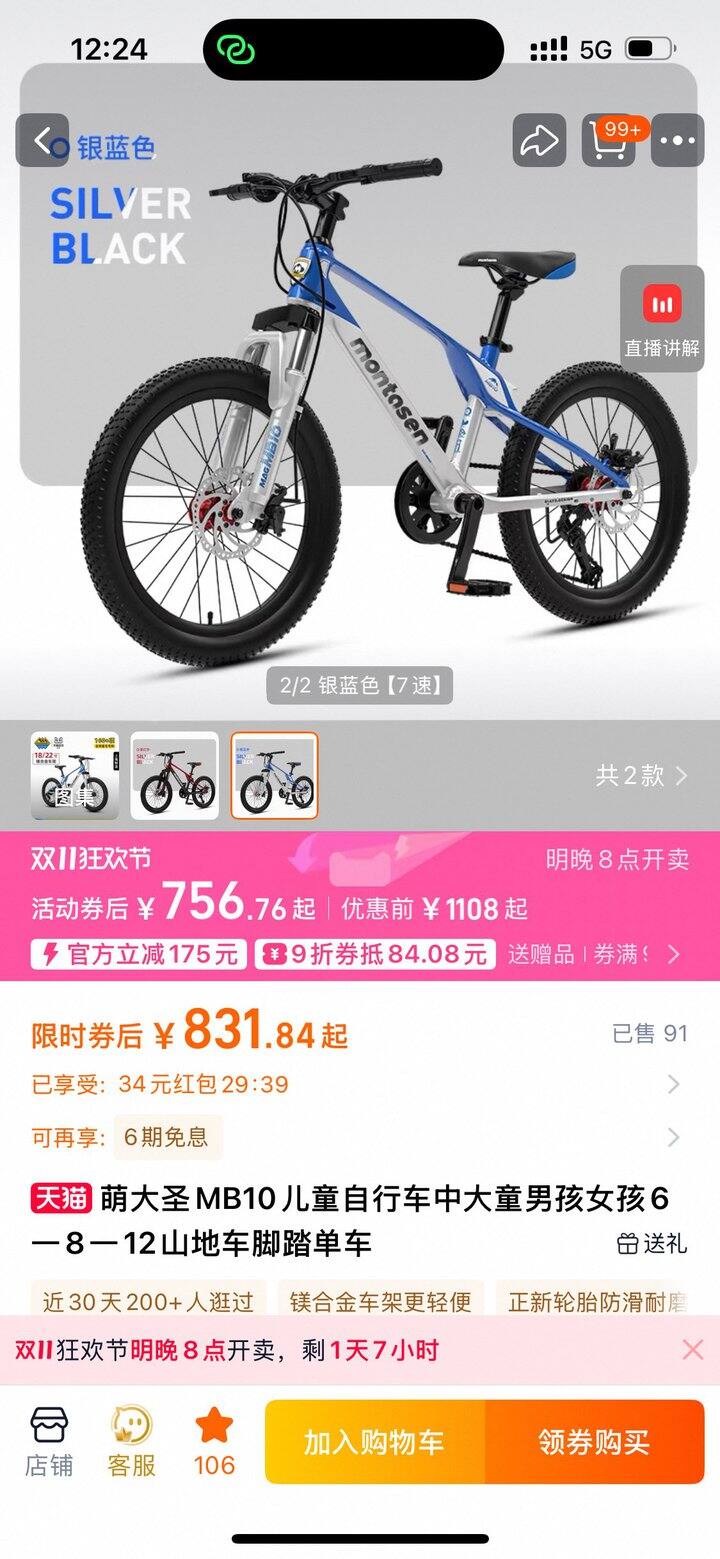Expand 共2款 style options
This screenshot has height=1559, width=720.
[x=642, y=775]
